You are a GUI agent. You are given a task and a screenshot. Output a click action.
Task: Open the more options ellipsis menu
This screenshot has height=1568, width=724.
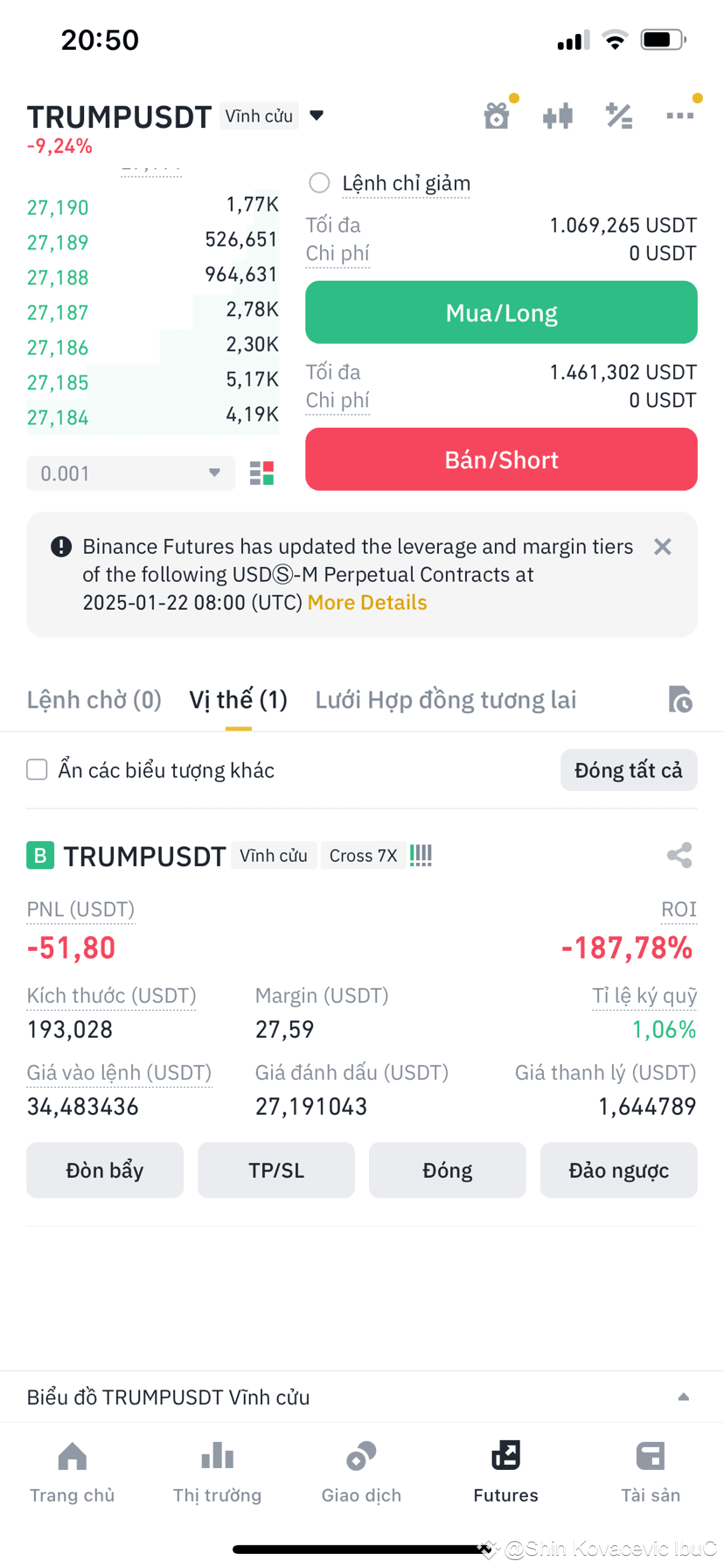680,115
